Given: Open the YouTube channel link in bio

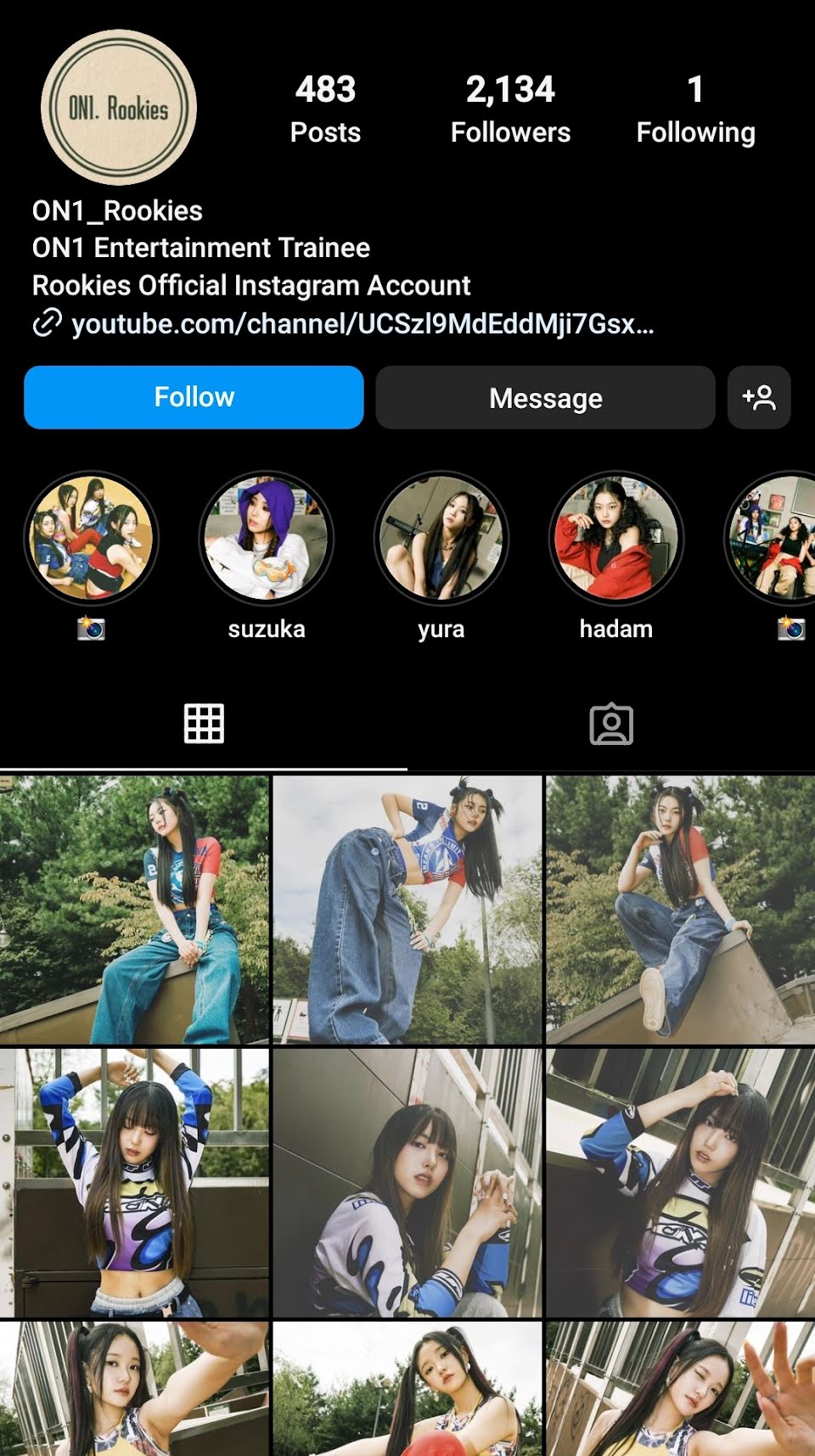Looking at the screenshot, I should [362, 323].
